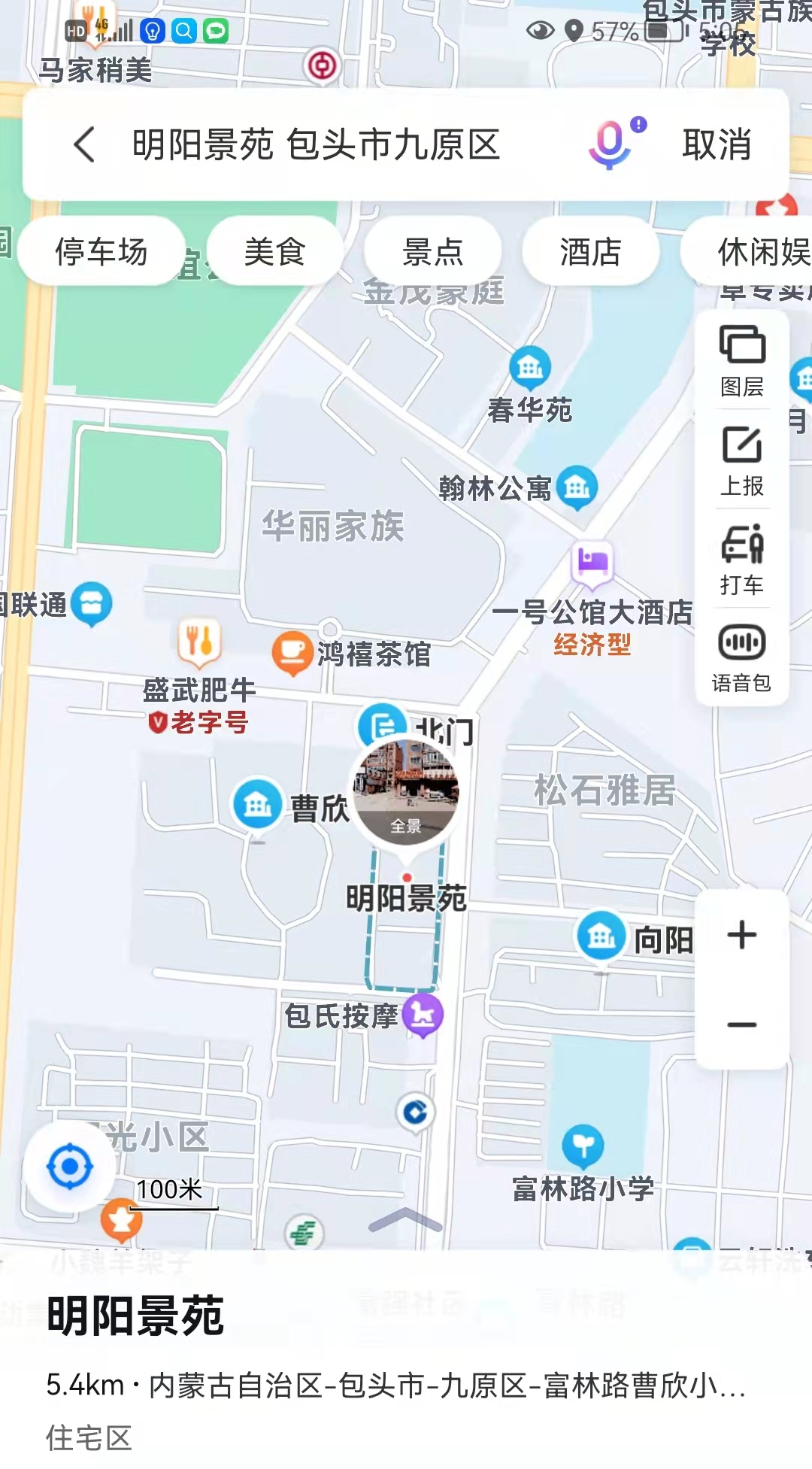Select the 停车场 chip
Viewport: 812px width, 1469px height.
pos(101,251)
